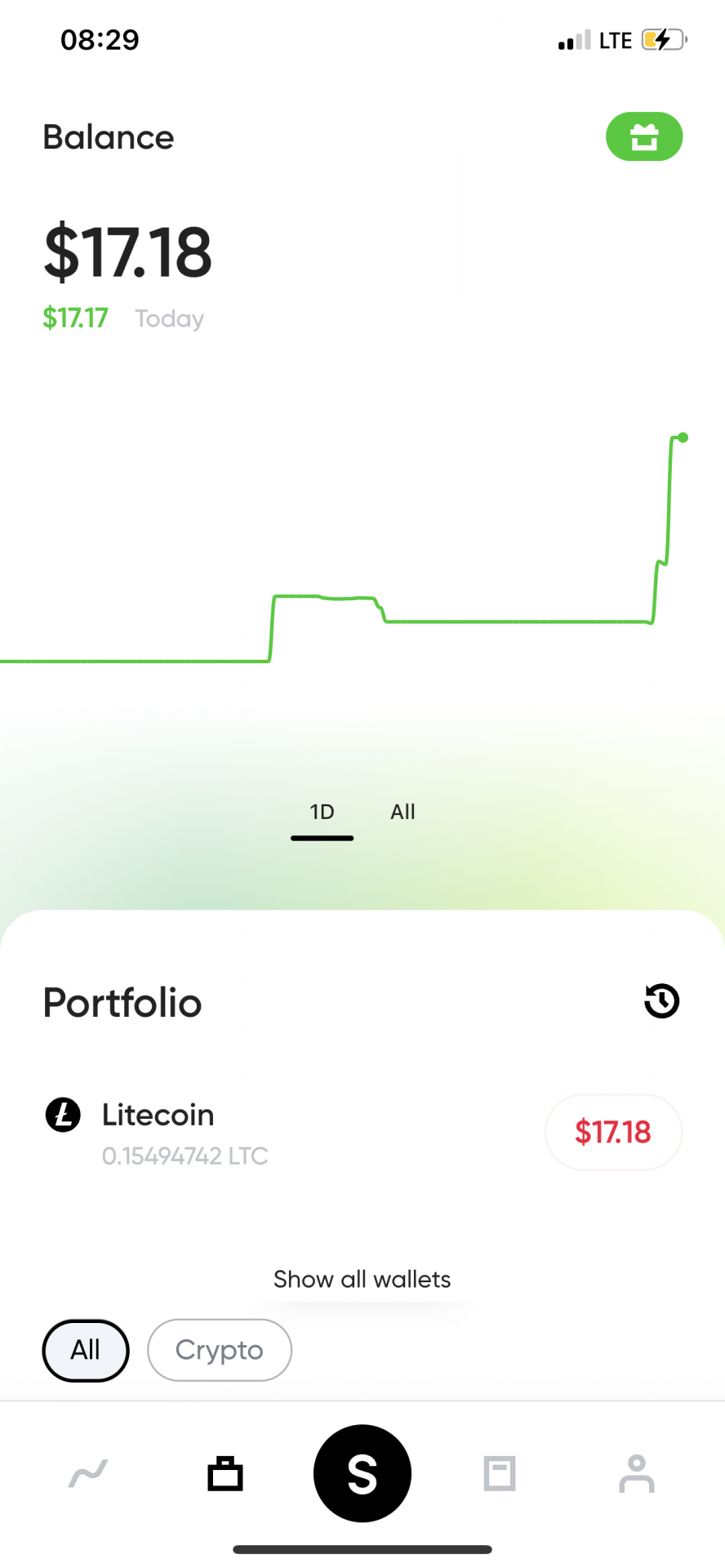
Task: Show all wallets
Action: 362,1279
